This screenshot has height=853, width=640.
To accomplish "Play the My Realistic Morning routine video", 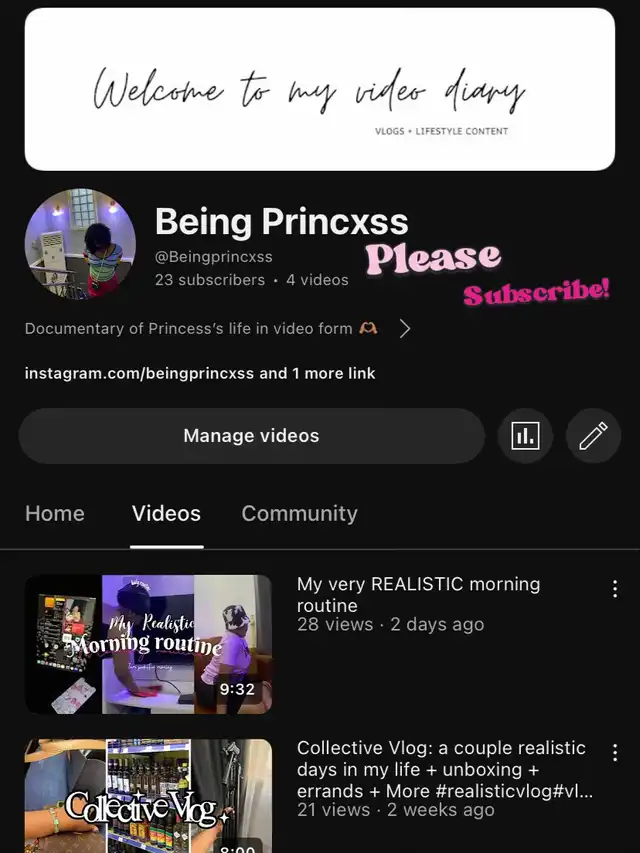I will [x=148, y=644].
